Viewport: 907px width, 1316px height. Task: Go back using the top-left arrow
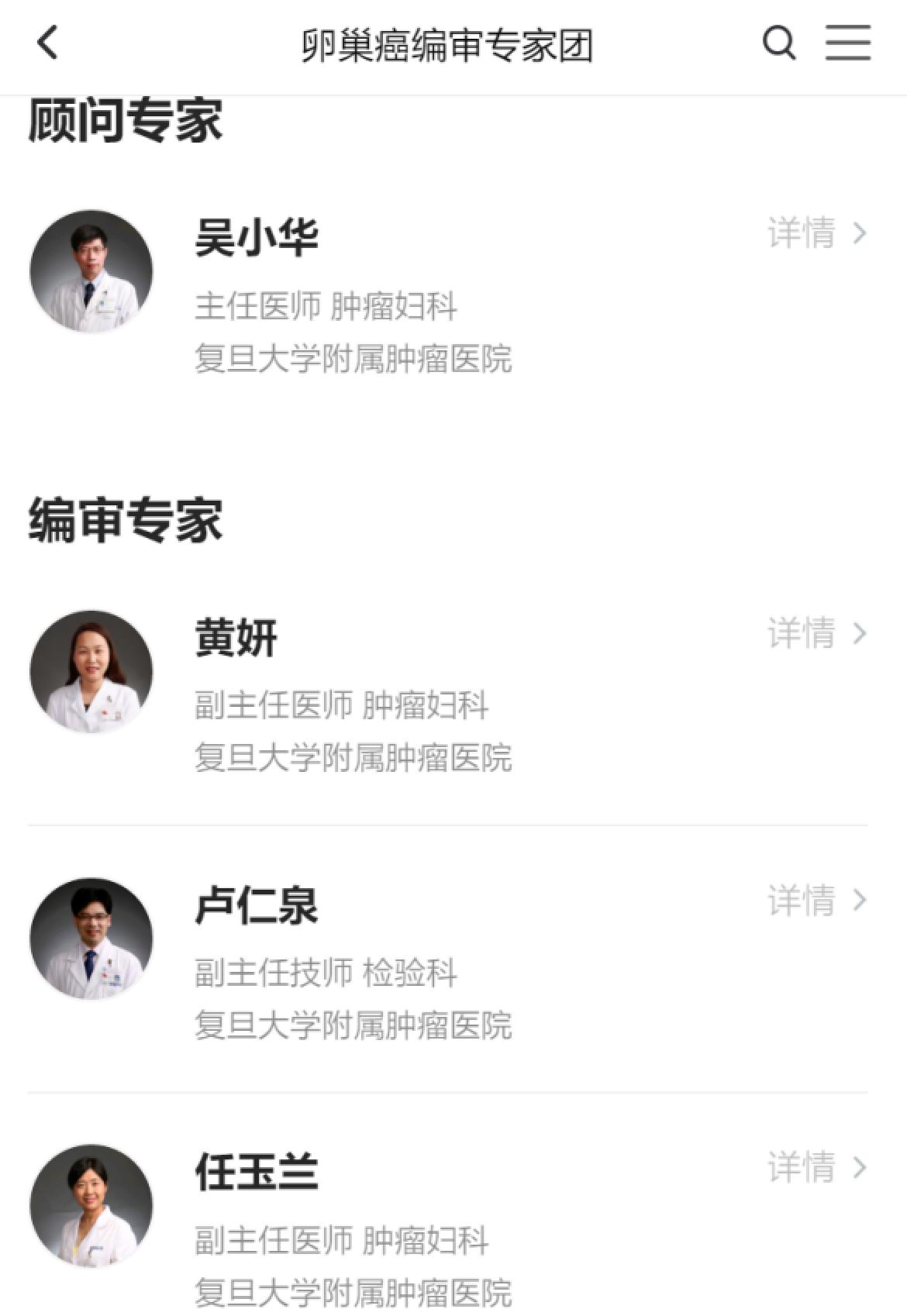pos(48,43)
